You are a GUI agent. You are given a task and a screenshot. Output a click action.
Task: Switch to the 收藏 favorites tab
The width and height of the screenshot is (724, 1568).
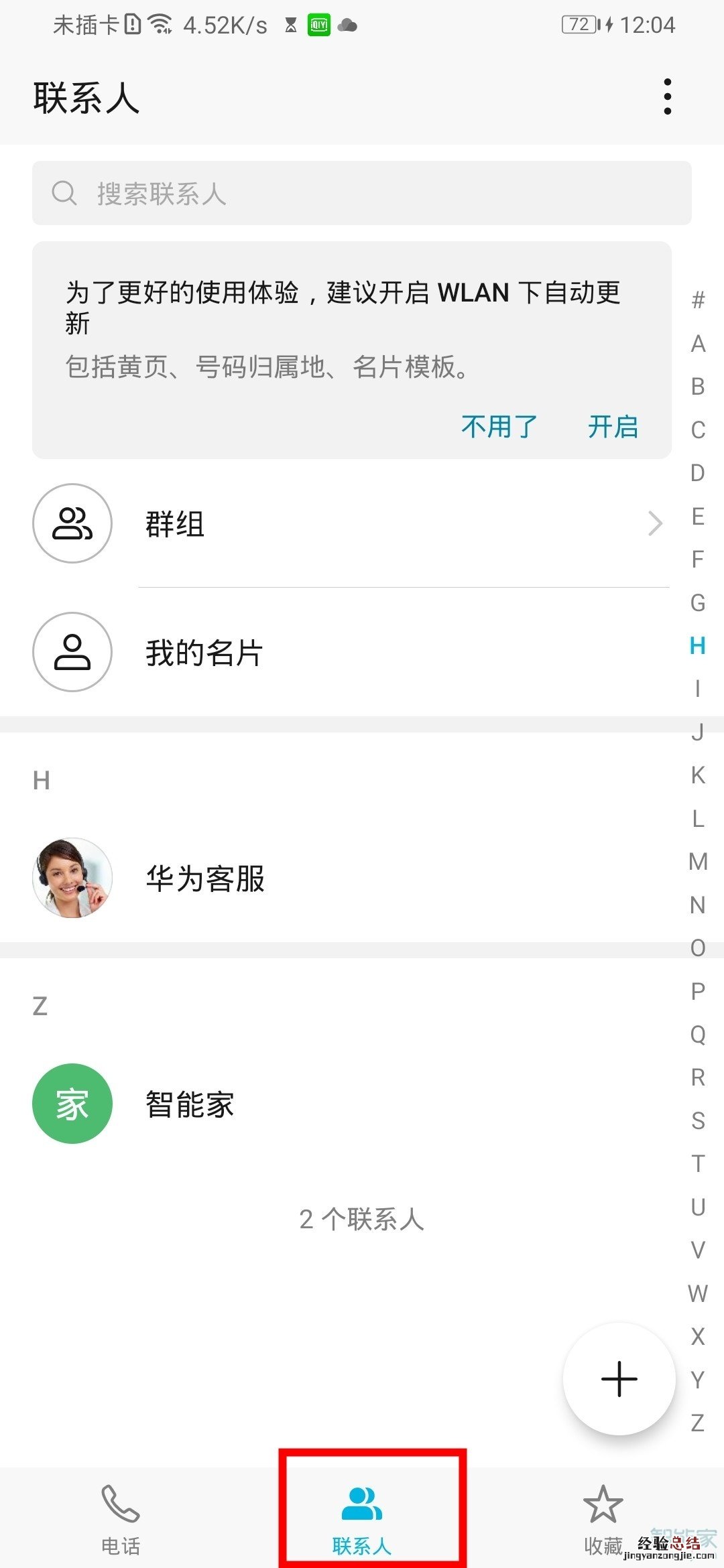(603, 1519)
